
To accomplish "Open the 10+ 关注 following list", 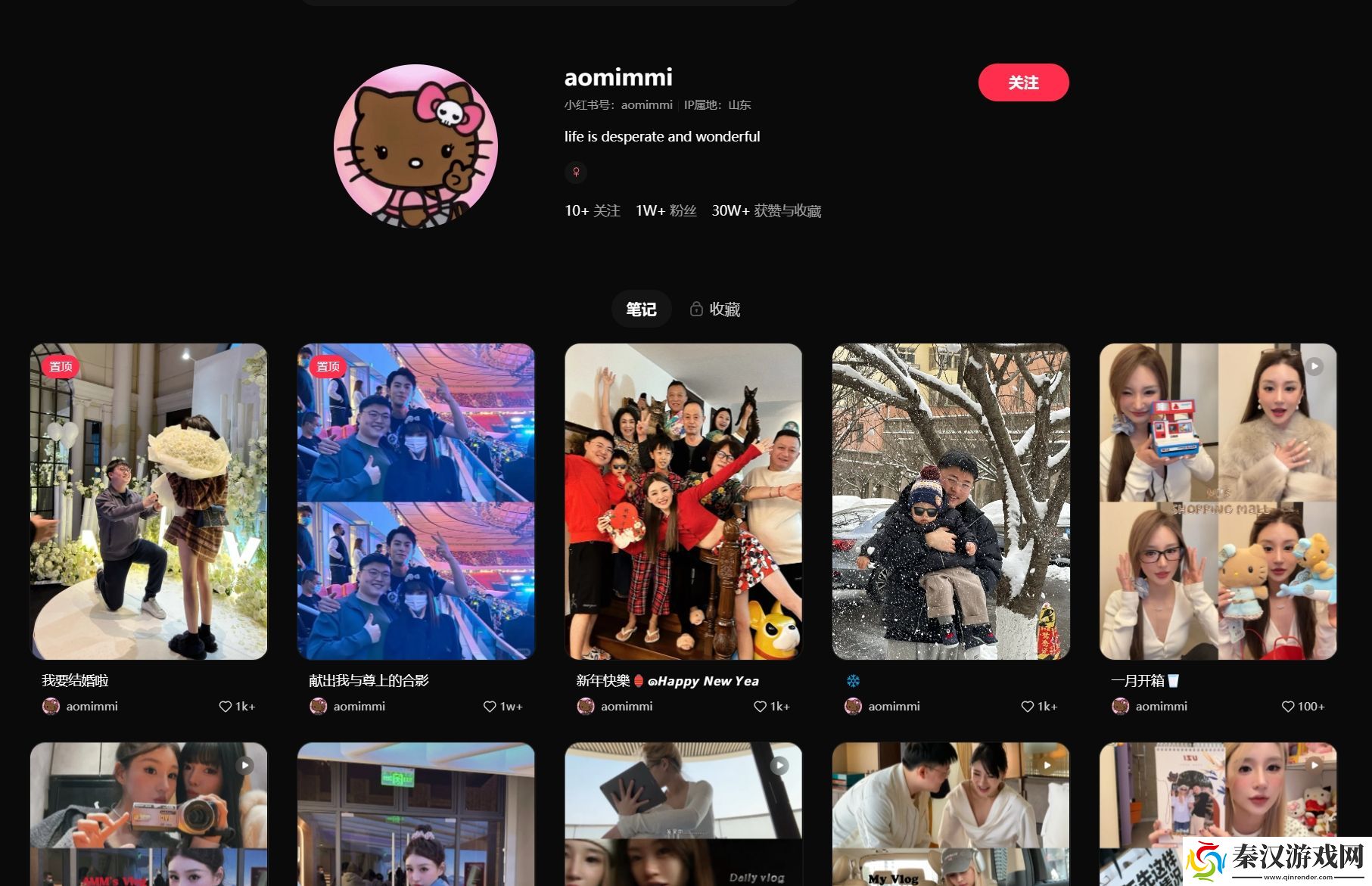I will pos(592,210).
